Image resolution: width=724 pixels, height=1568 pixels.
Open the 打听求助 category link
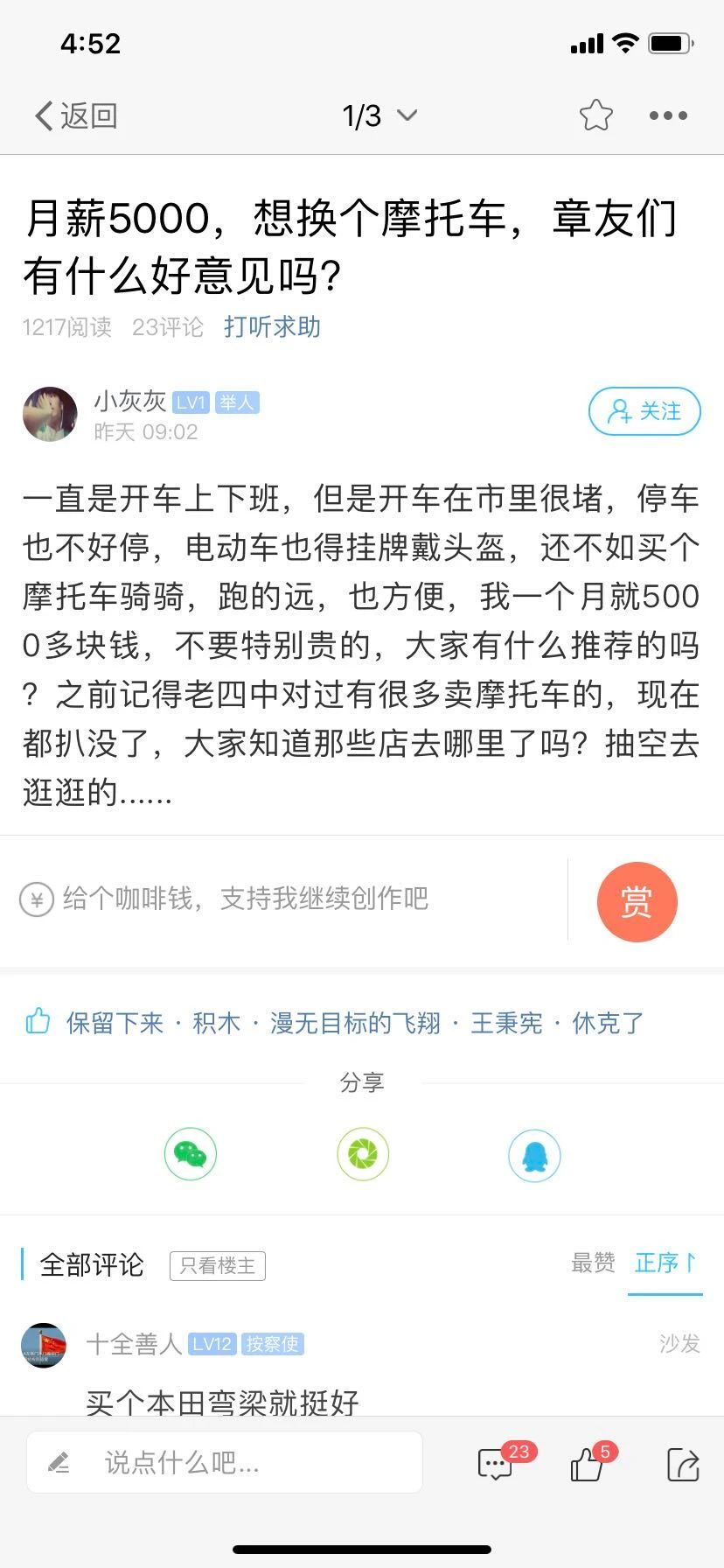click(272, 327)
